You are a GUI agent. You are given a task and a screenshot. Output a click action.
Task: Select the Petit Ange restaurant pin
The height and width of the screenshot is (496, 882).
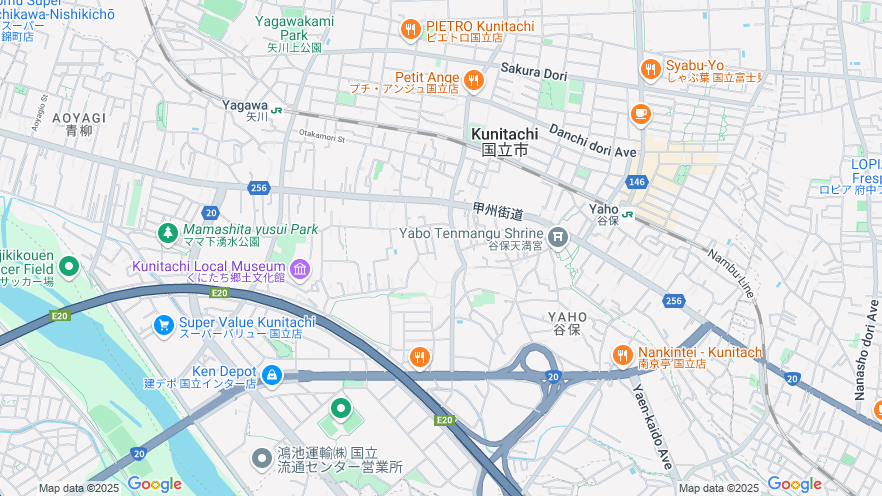coord(474,79)
